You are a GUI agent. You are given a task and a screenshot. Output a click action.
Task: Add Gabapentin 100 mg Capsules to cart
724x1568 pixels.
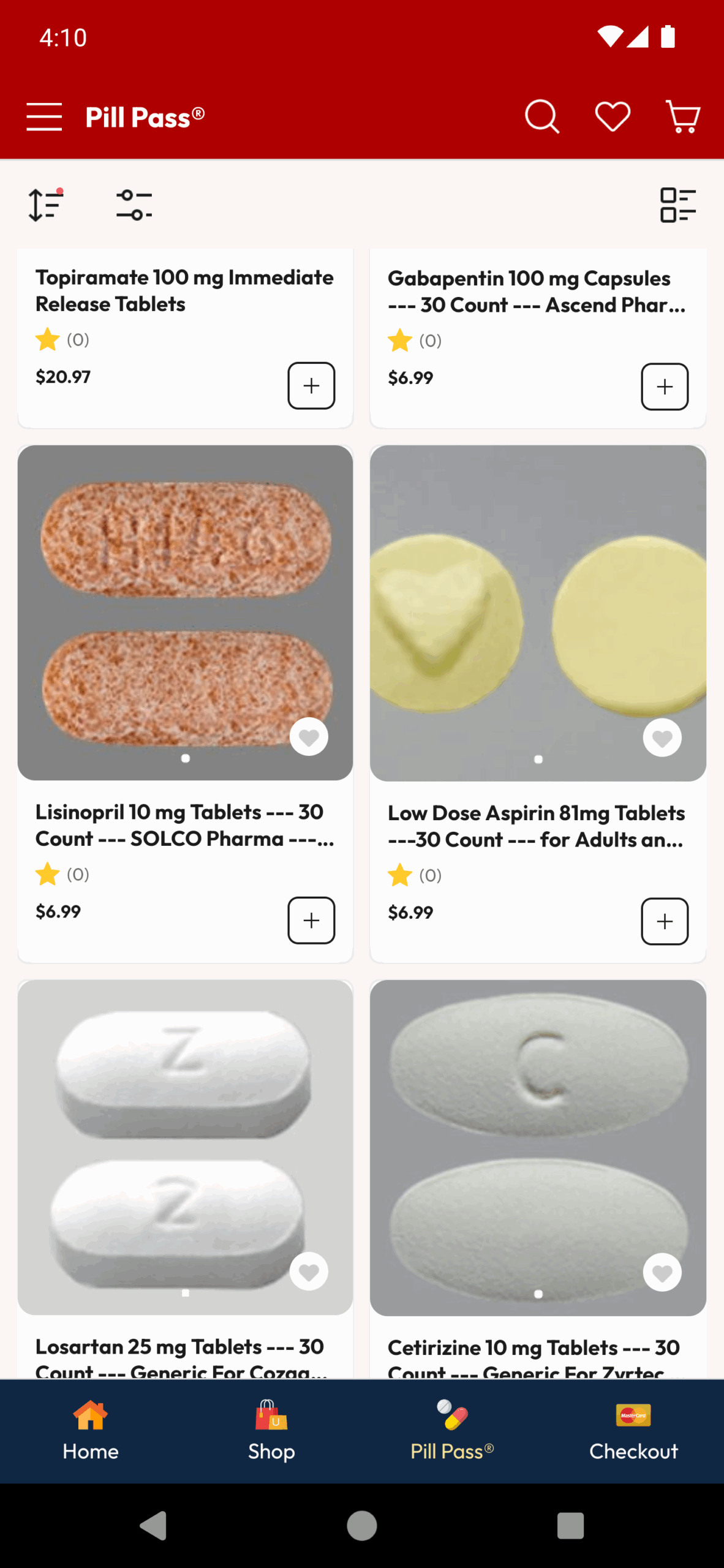point(665,386)
